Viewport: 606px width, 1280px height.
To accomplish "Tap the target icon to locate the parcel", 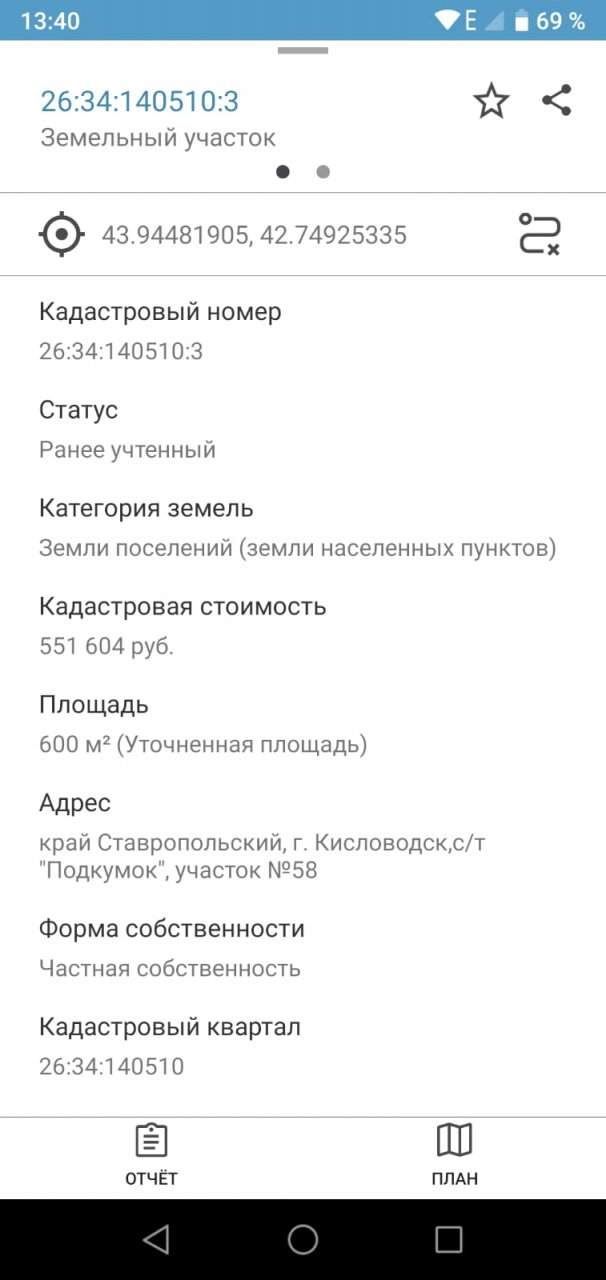I will click(62, 235).
